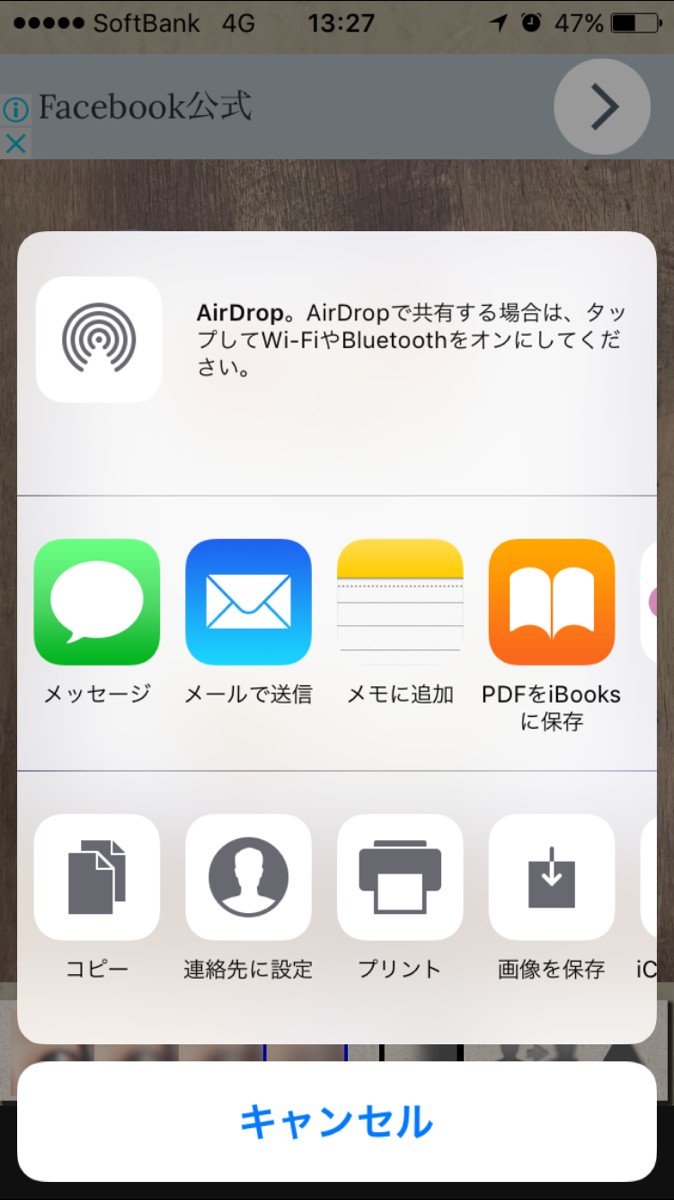The width and height of the screenshot is (674, 1200).
Task: Dismiss share sheet with キャンセル
Action: click(337, 1122)
